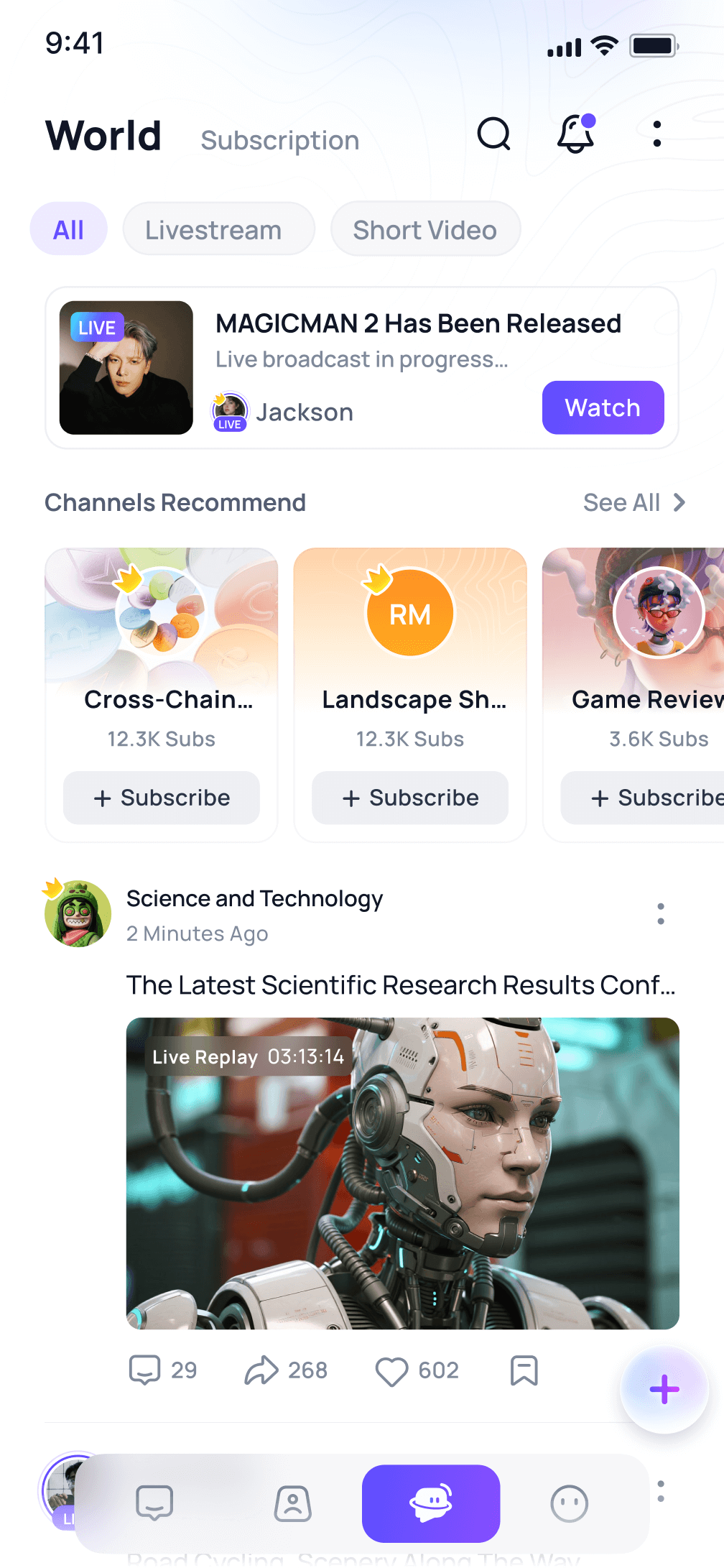Open the top overflow menu
The width and height of the screenshot is (724, 1568).
coord(656,134)
